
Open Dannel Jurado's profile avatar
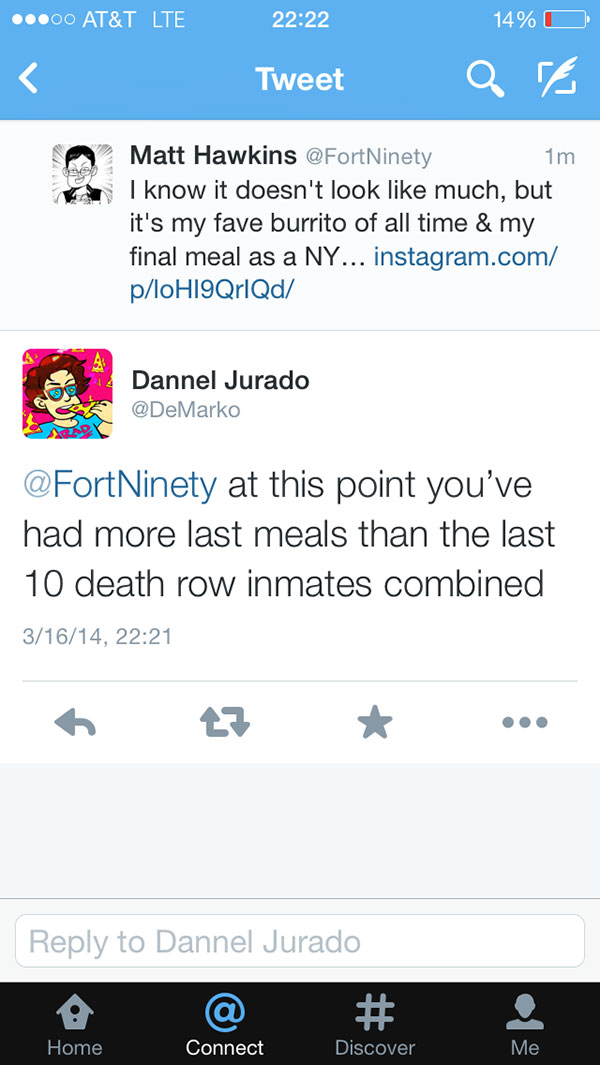click(67, 394)
